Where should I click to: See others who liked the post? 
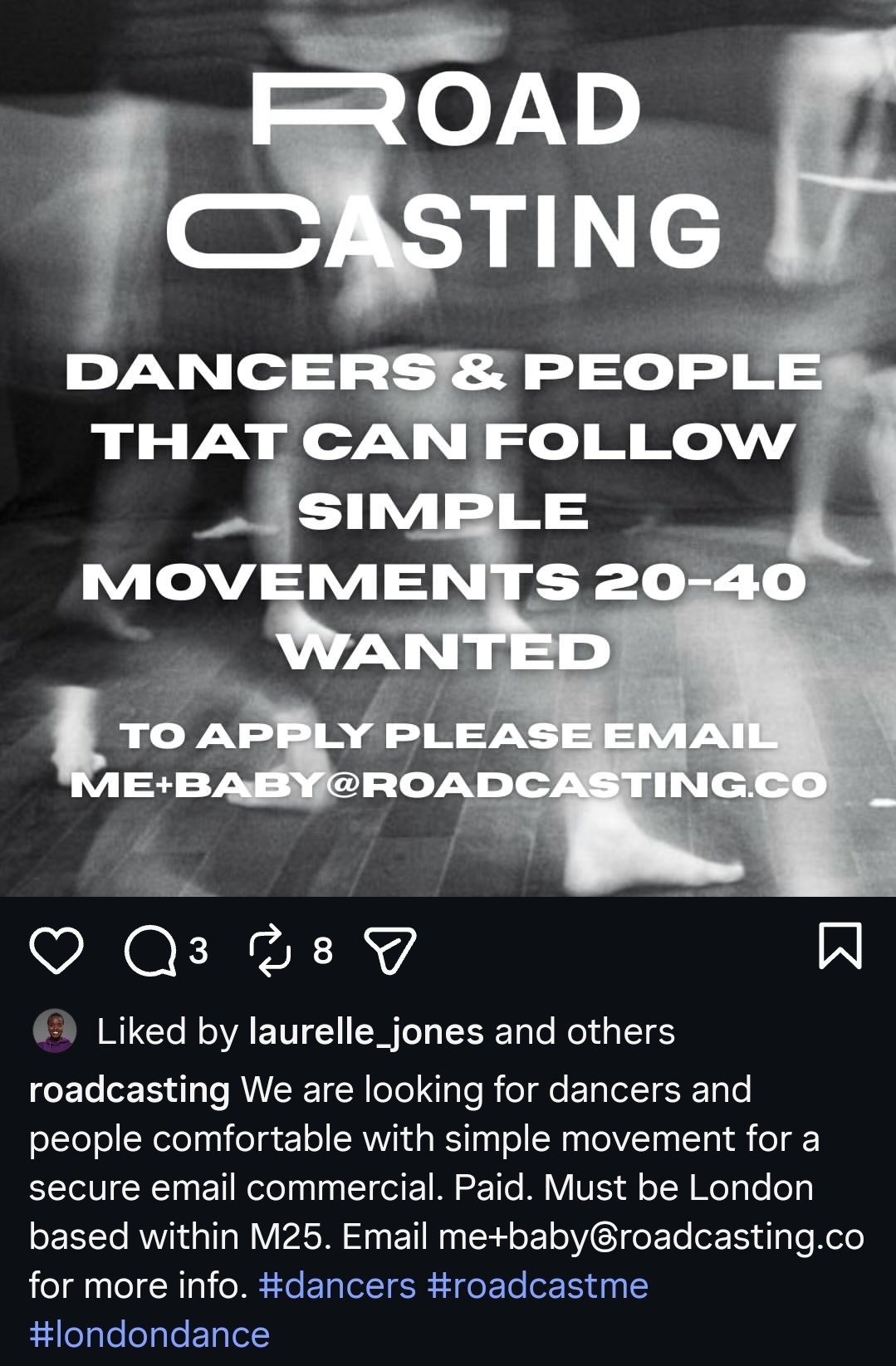coord(620,1031)
